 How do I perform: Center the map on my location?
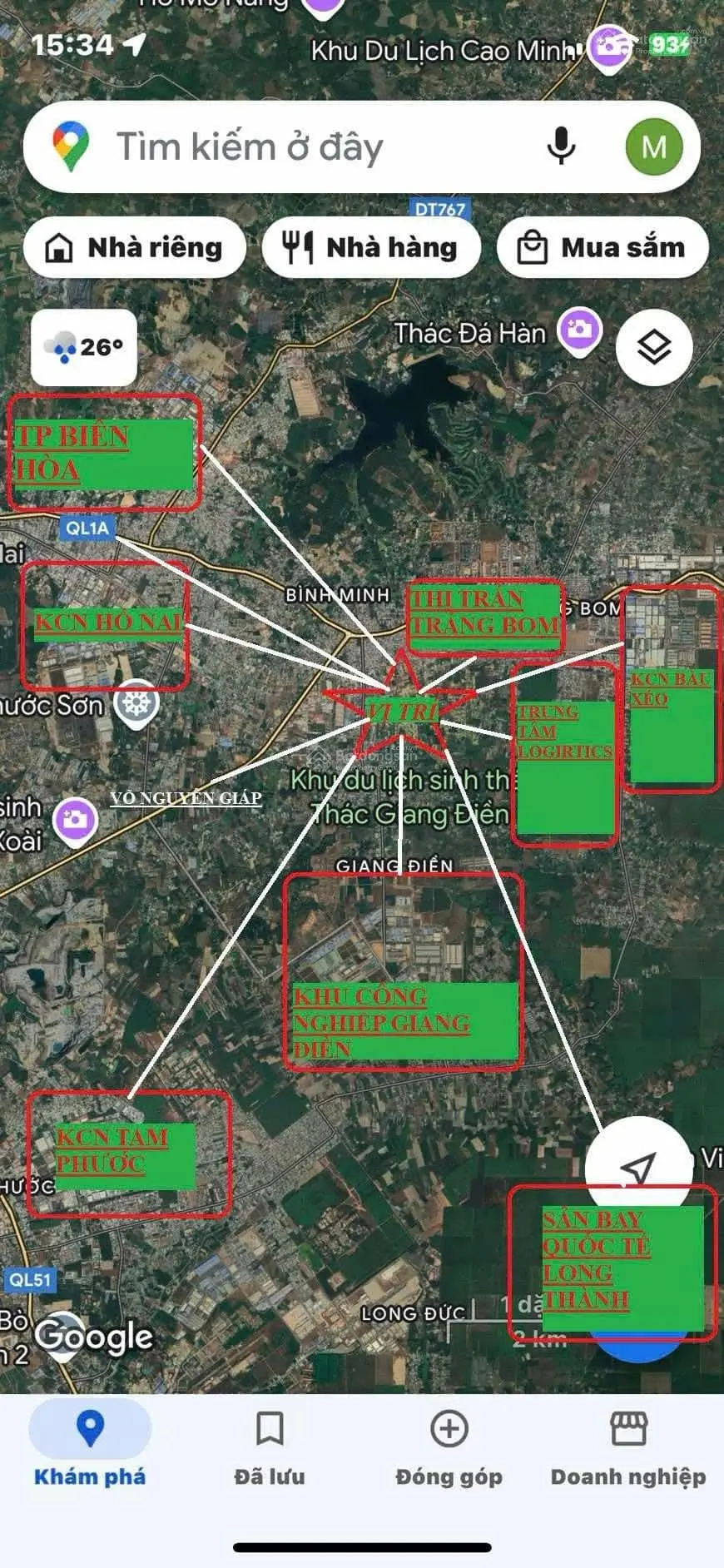[637, 1167]
